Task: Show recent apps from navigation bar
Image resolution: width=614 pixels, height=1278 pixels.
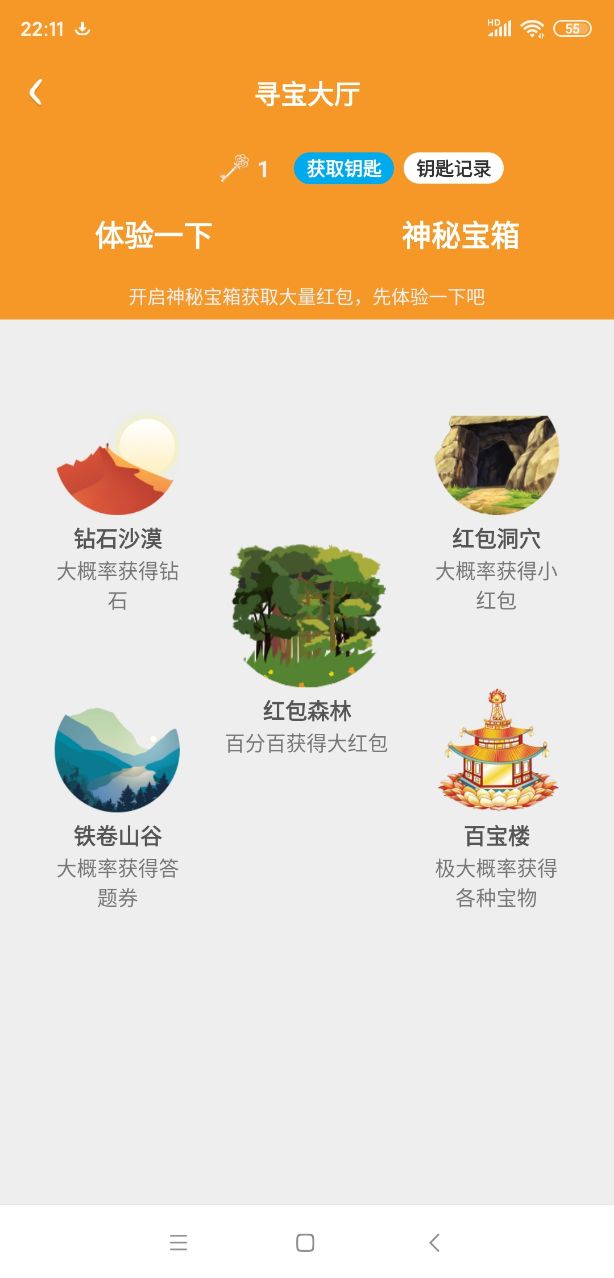Action: click(x=179, y=1243)
